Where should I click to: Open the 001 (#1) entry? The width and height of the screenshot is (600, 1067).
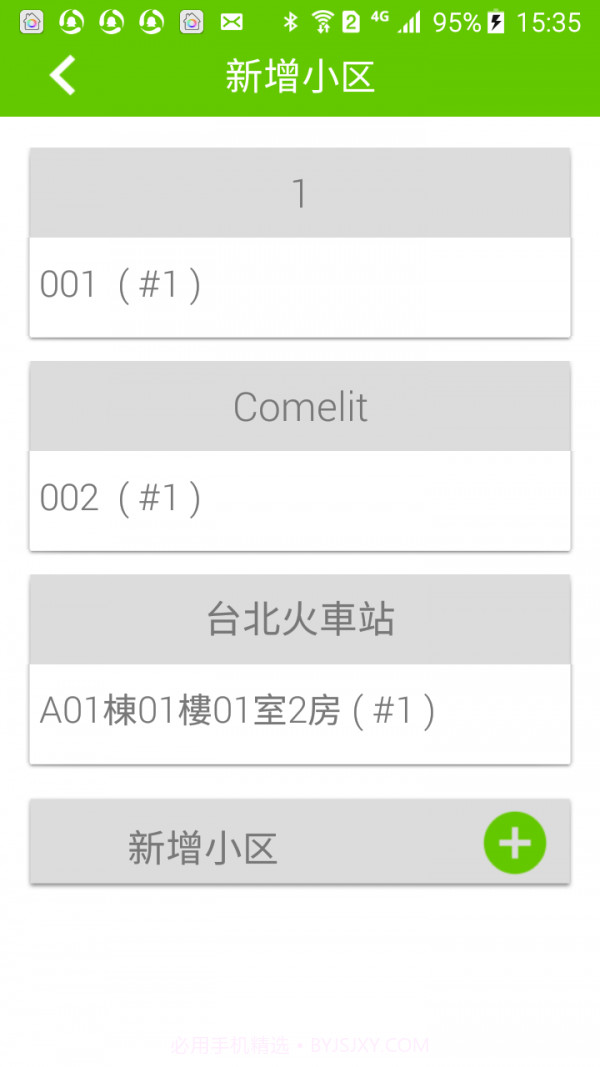300,286
